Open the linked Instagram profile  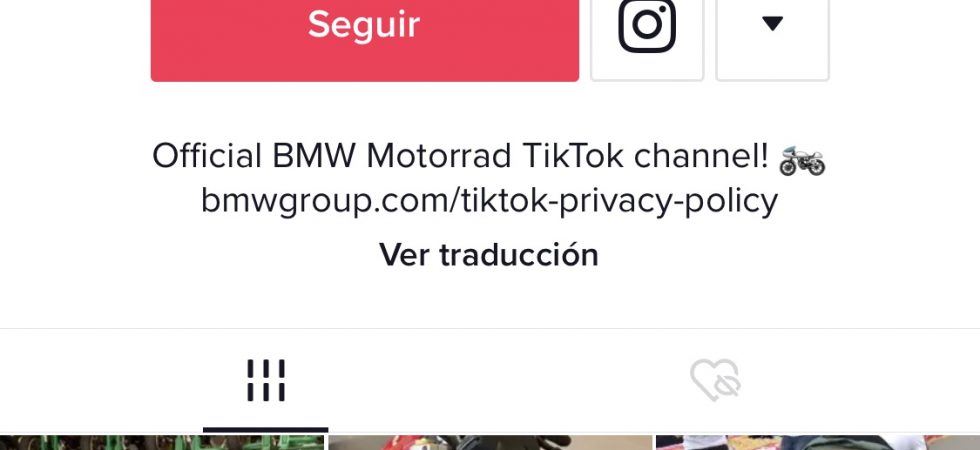(x=647, y=28)
